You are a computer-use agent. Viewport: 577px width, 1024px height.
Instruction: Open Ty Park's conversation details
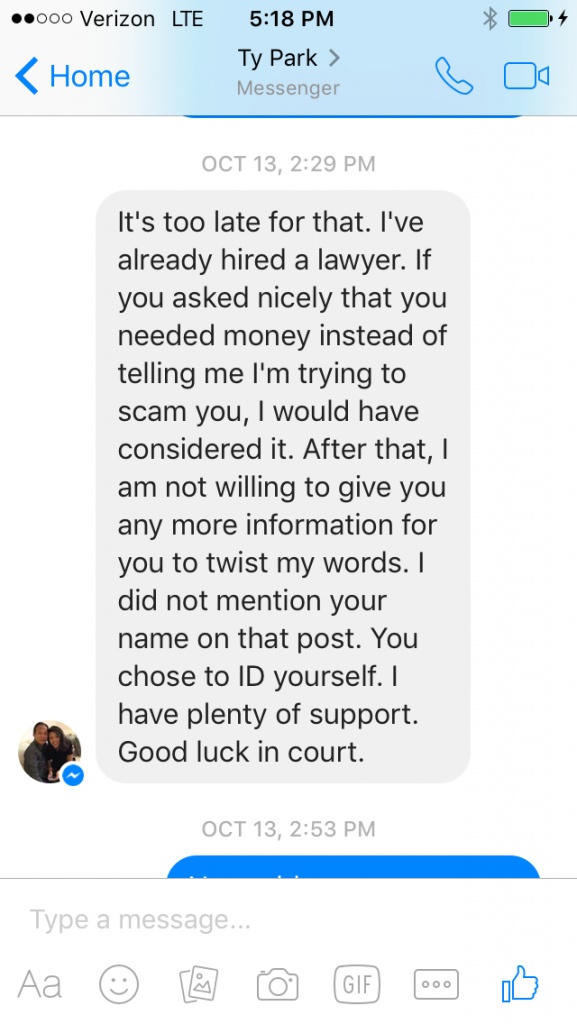tap(288, 71)
